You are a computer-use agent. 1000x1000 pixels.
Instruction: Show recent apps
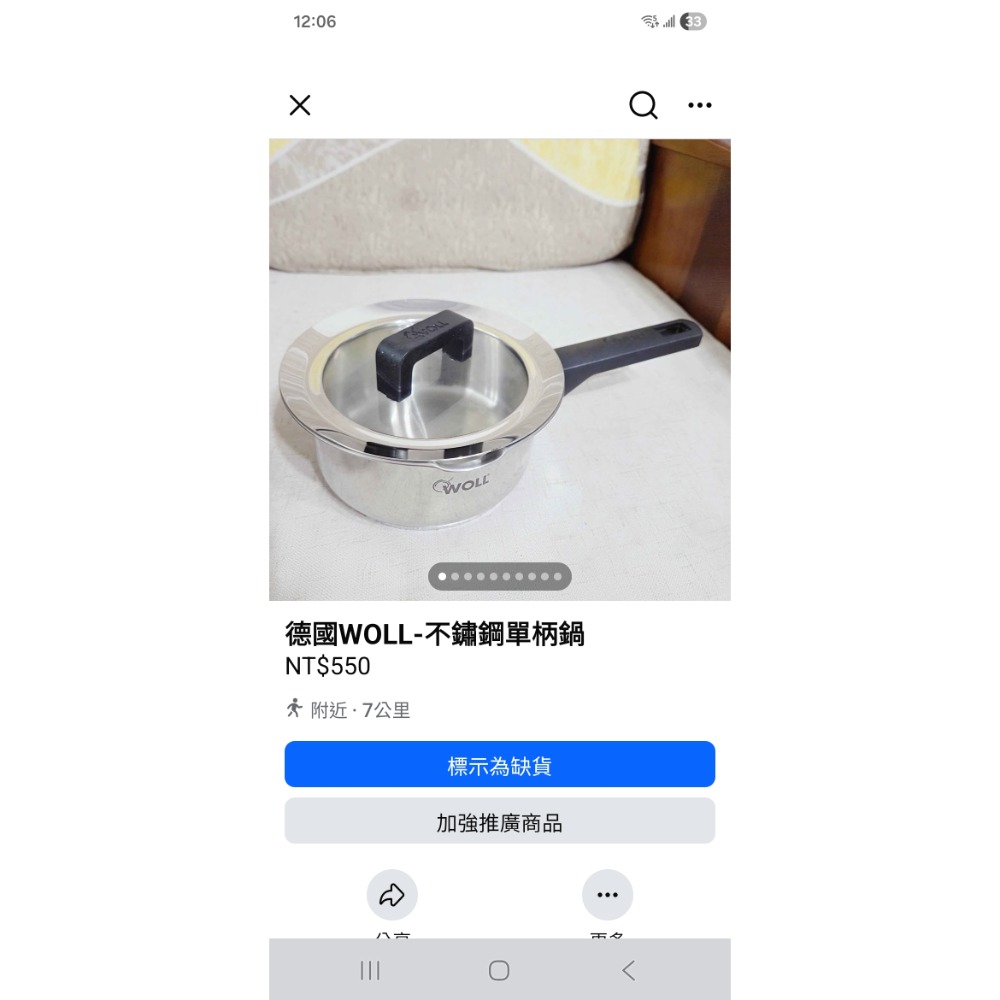click(370, 971)
